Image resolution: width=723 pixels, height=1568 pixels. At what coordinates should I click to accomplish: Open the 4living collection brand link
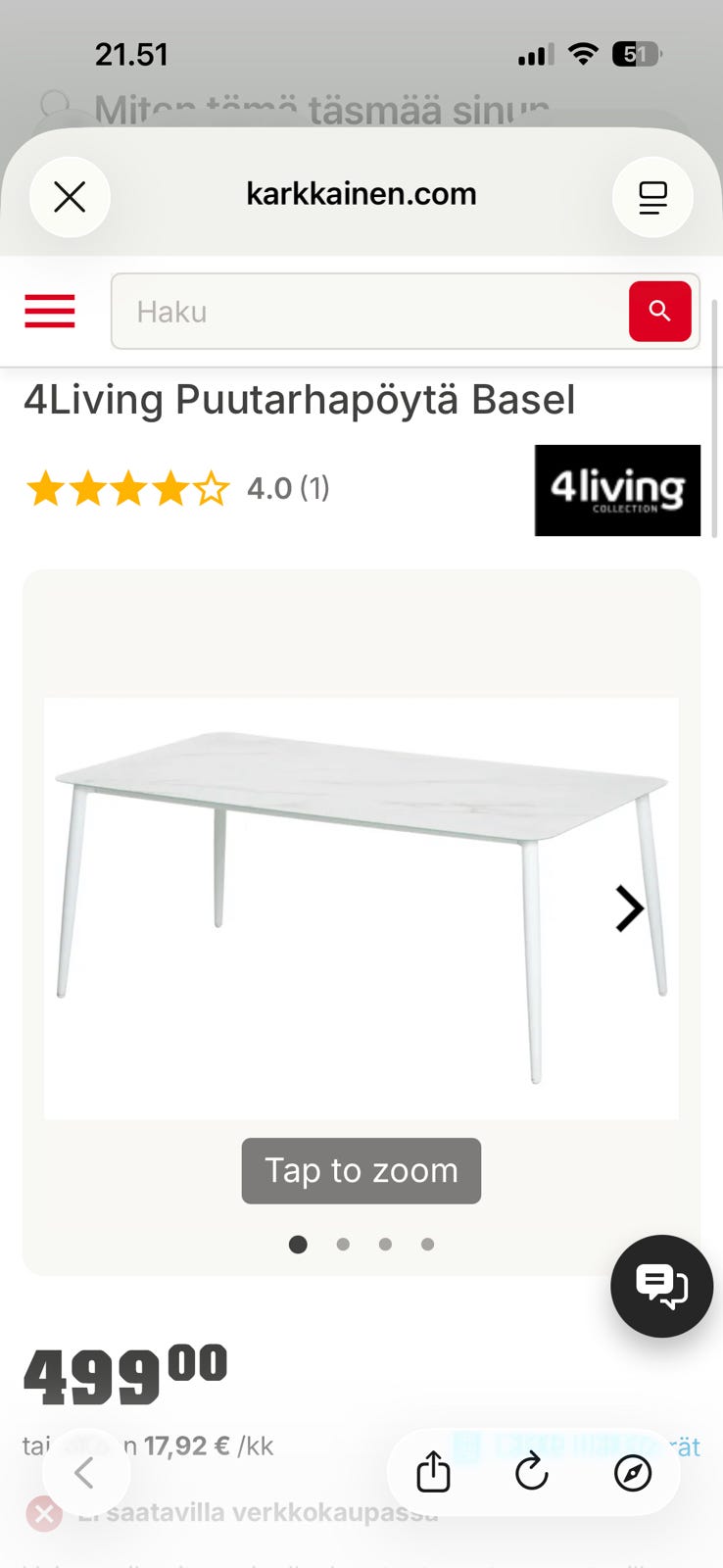pyautogui.click(x=617, y=490)
